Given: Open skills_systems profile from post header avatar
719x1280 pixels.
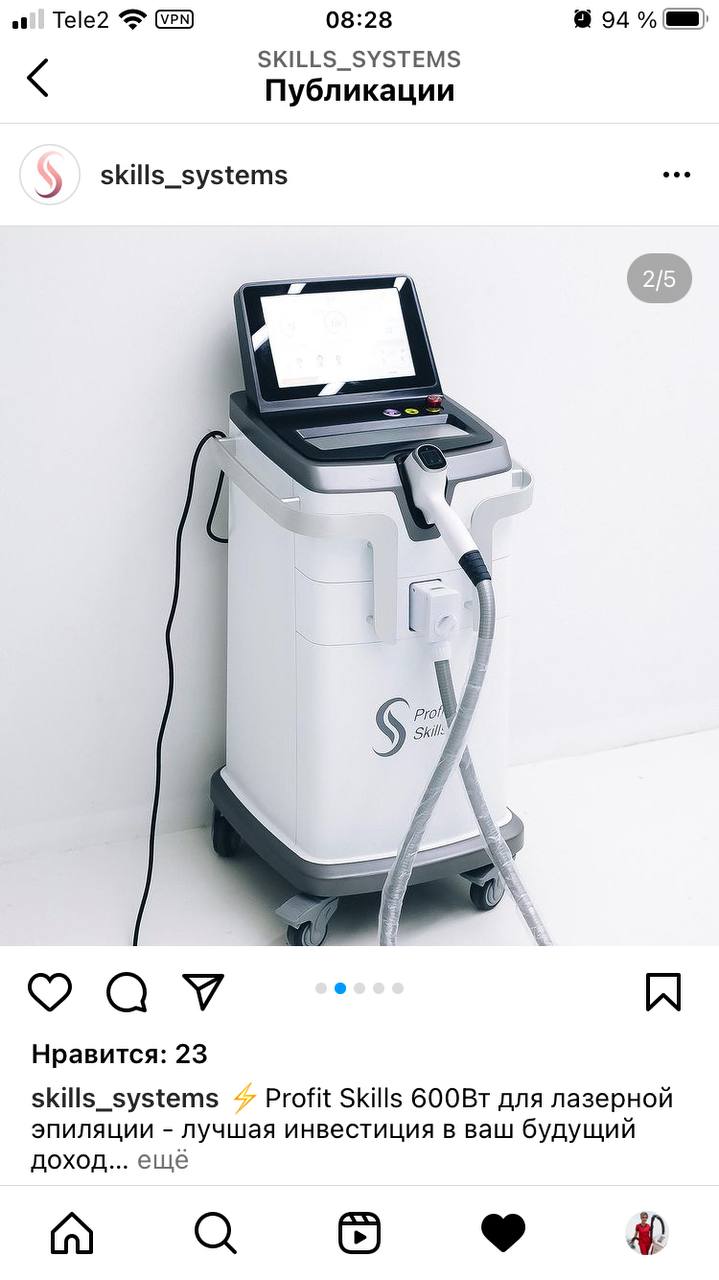Looking at the screenshot, I should [x=50, y=175].
